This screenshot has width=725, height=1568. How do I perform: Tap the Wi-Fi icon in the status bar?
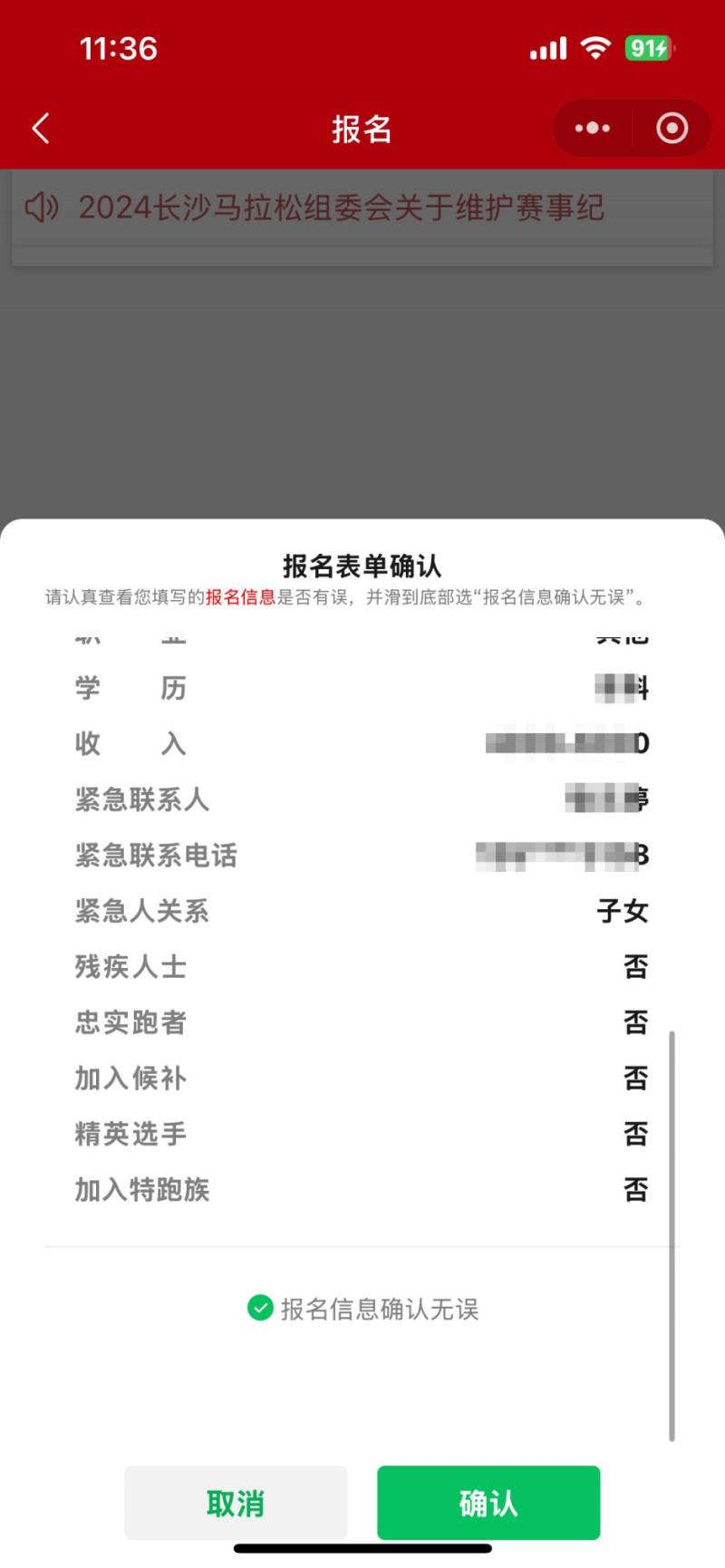click(x=594, y=47)
